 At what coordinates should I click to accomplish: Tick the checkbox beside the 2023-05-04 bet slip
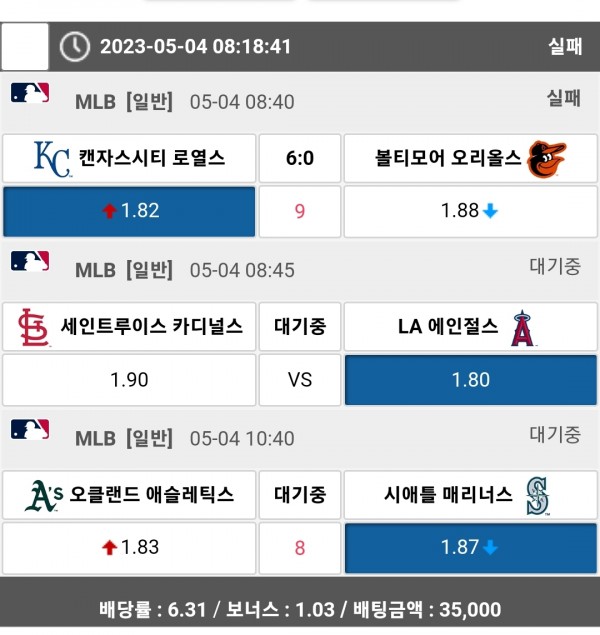pyautogui.click(x=25, y=46)
